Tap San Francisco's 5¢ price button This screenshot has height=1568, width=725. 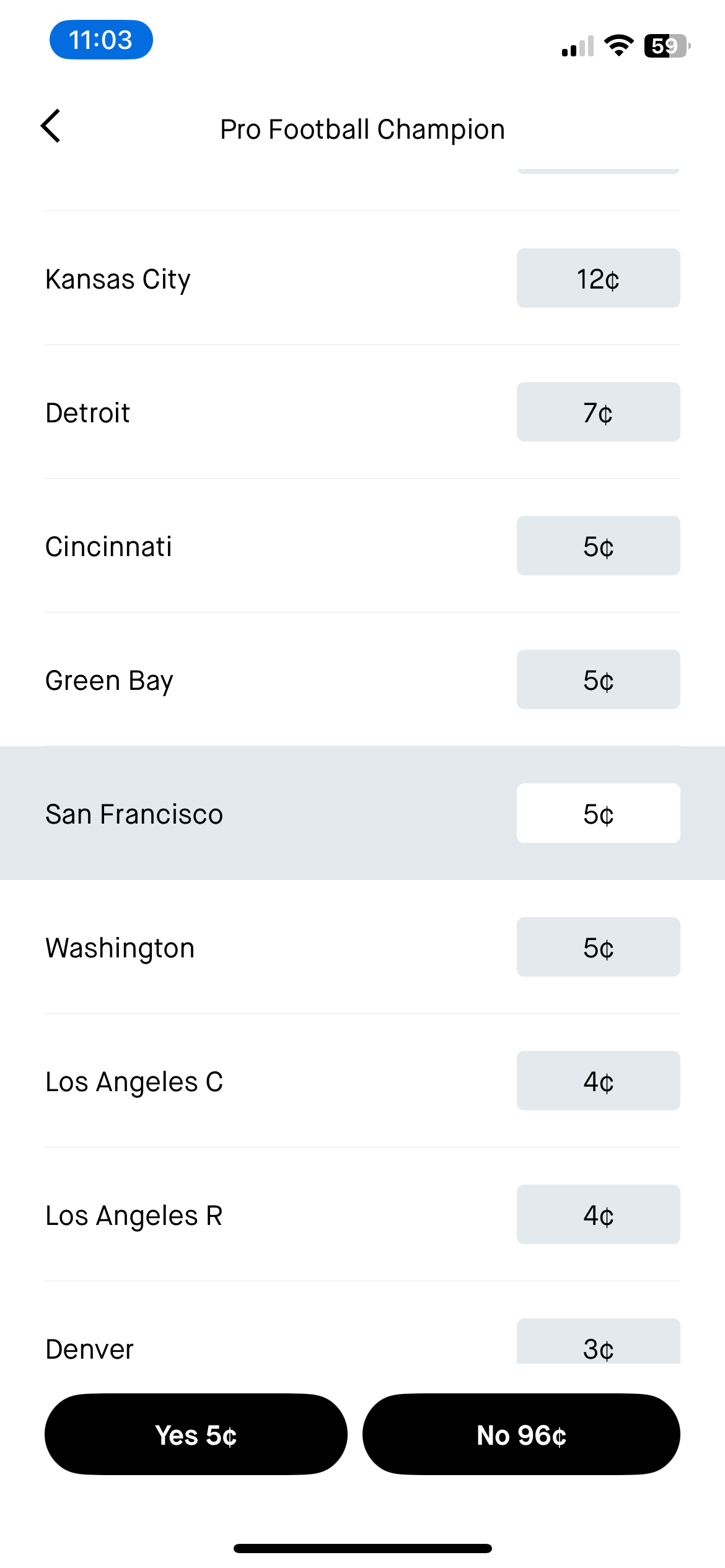click(x=598, y=813)
